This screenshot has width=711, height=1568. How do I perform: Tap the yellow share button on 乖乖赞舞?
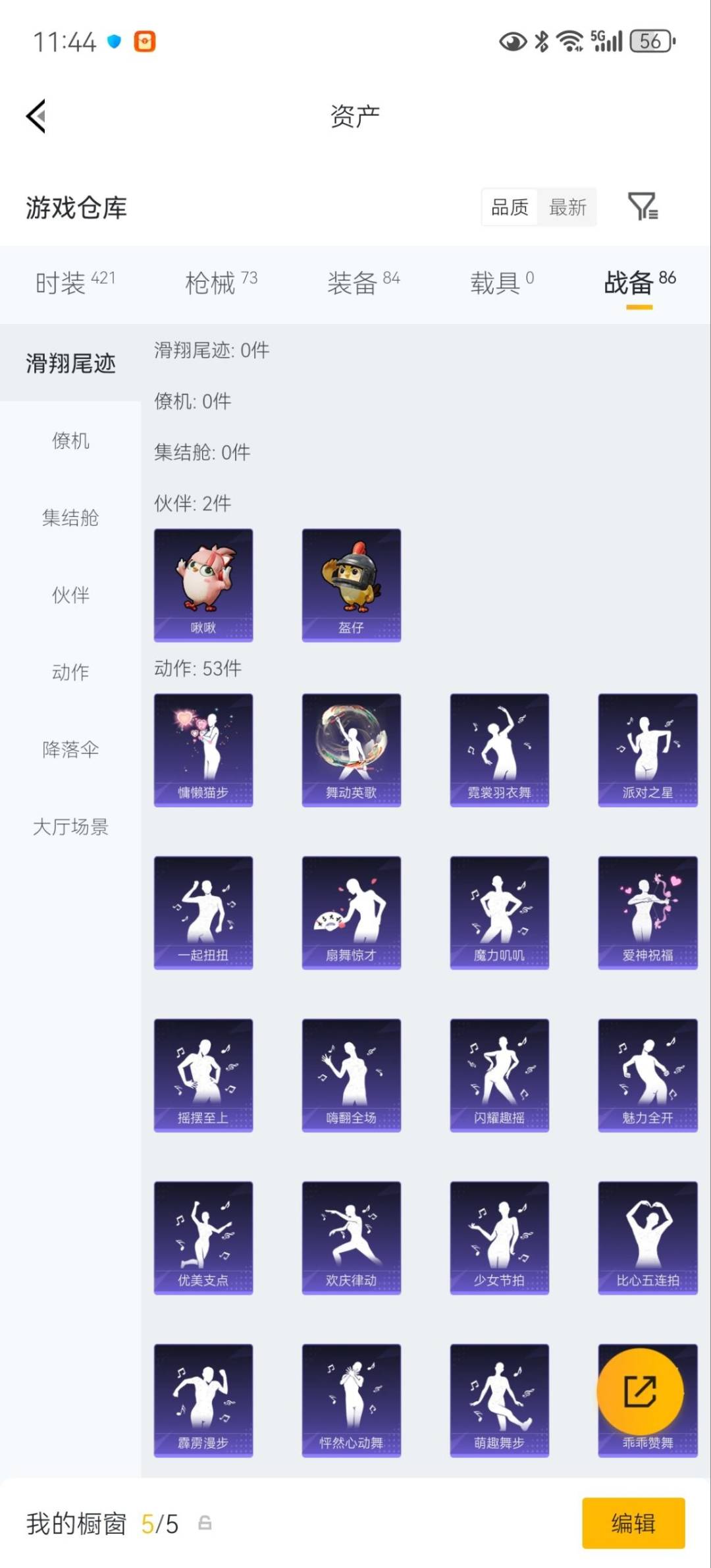[640, 1388]
